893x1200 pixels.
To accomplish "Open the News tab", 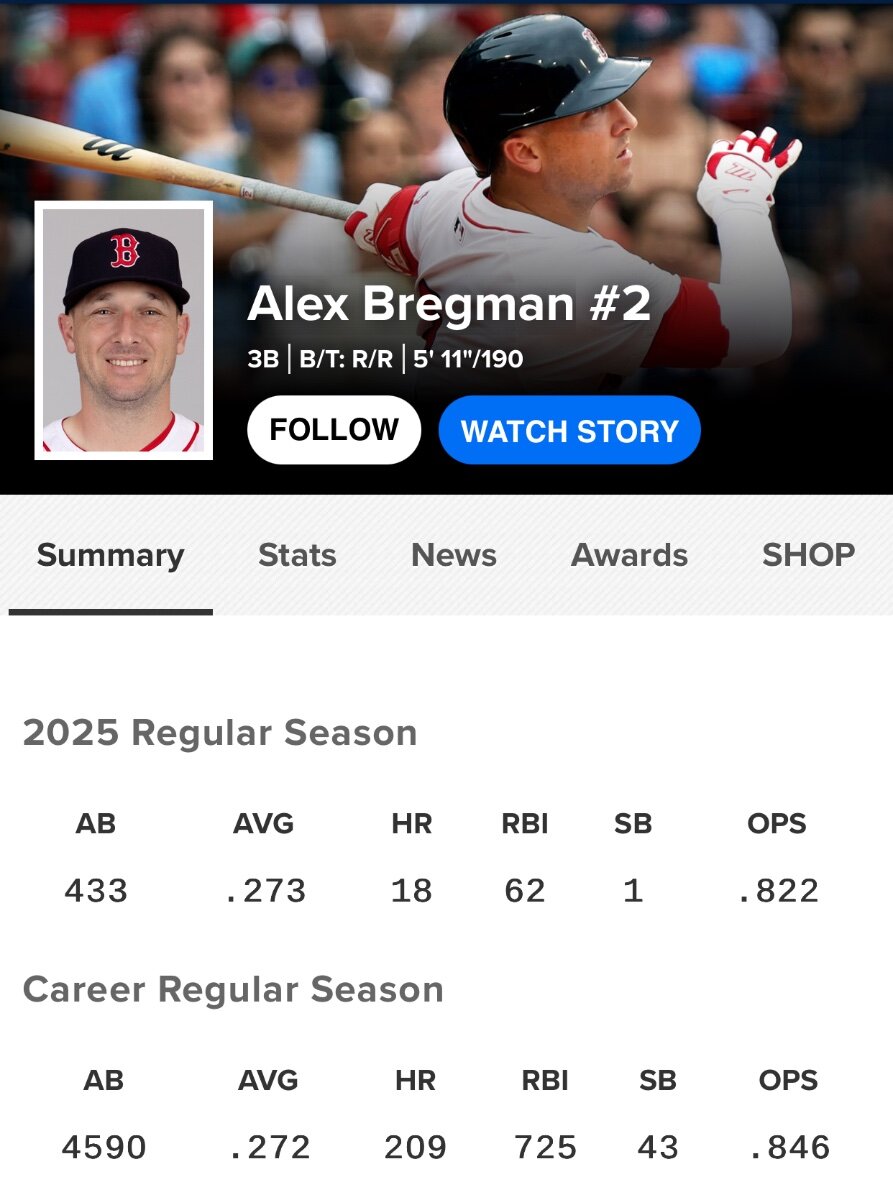I will click(x=454, y=556).
